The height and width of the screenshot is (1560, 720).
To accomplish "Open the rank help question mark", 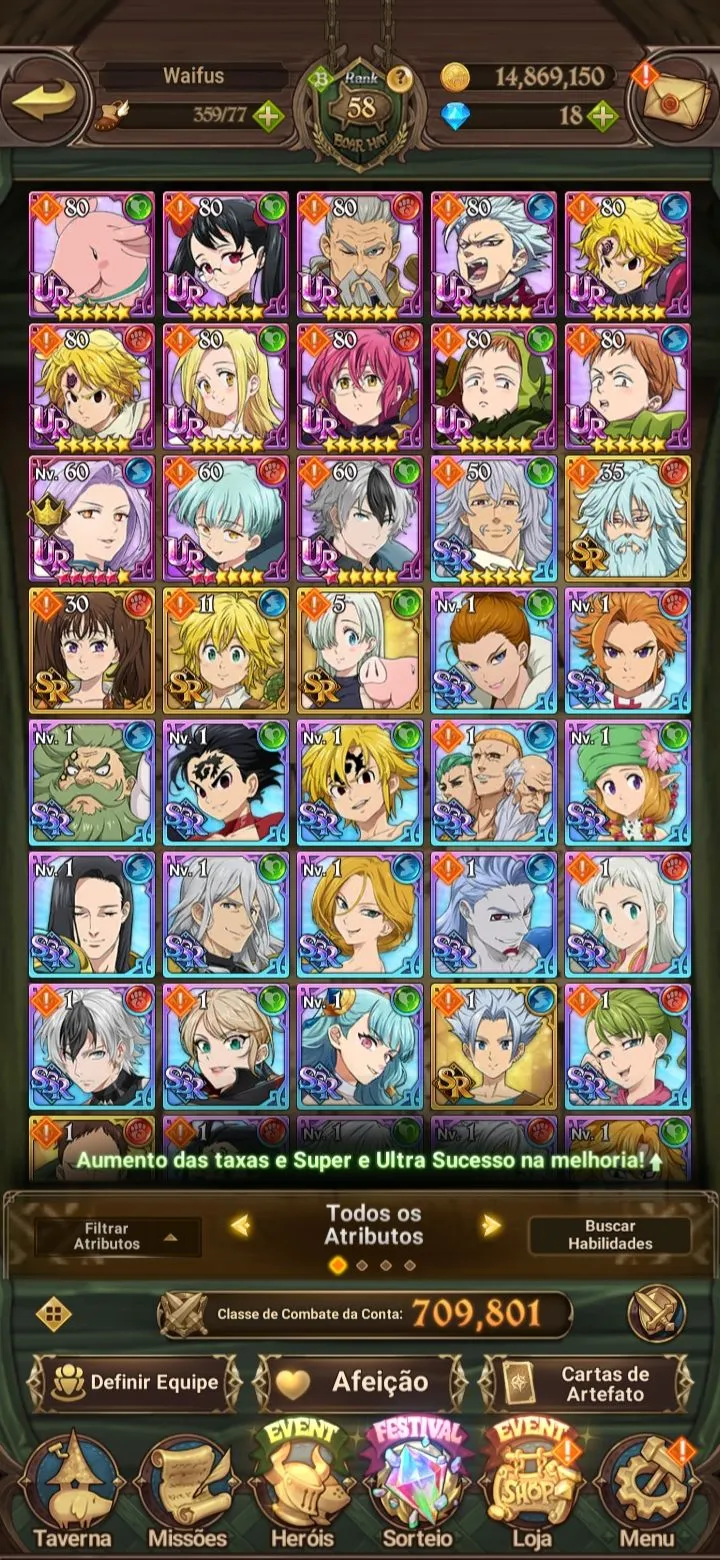I will 399,78.
